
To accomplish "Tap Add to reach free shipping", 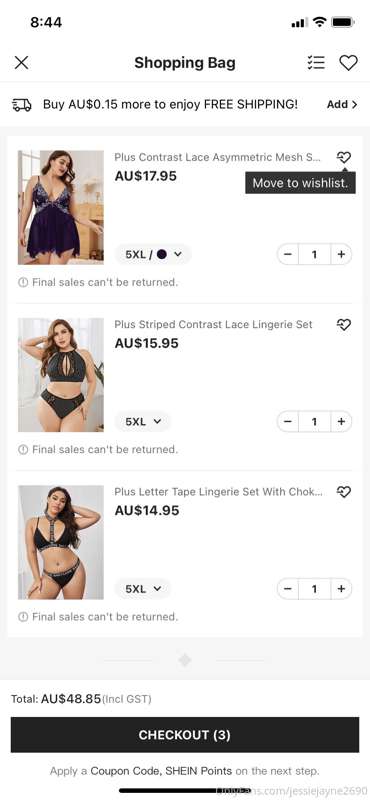I will 342,104.
